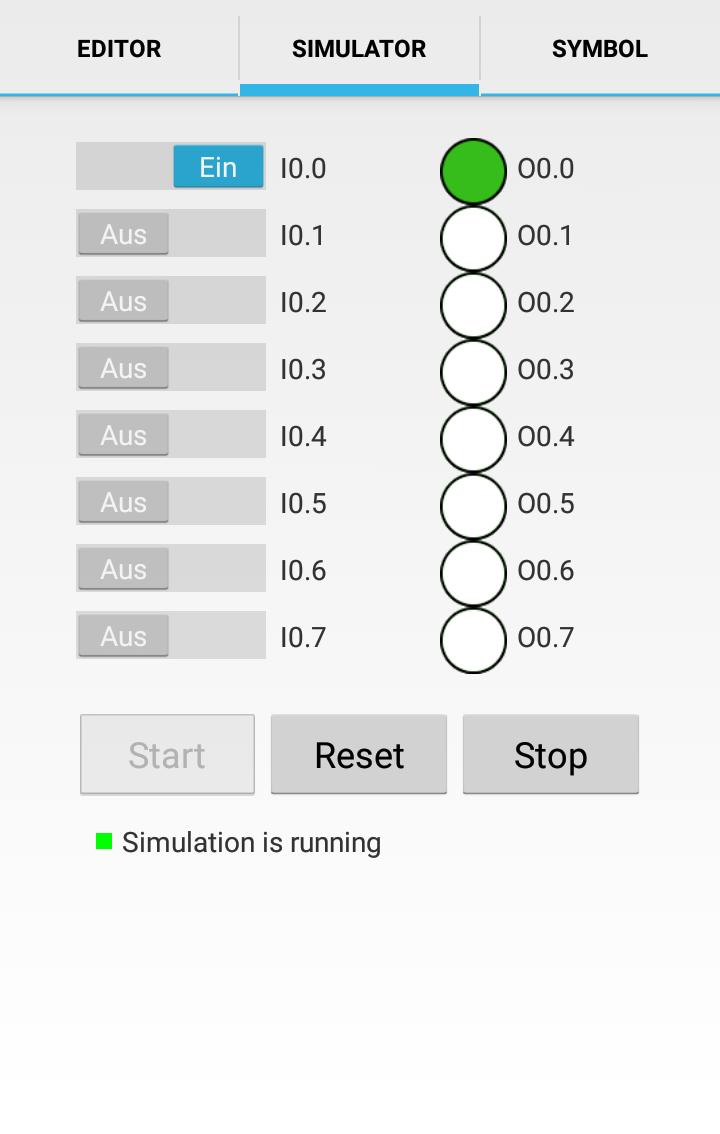The image size is (720, 1134).
Task: Click the Simulation is running status text
Action: 250,843
